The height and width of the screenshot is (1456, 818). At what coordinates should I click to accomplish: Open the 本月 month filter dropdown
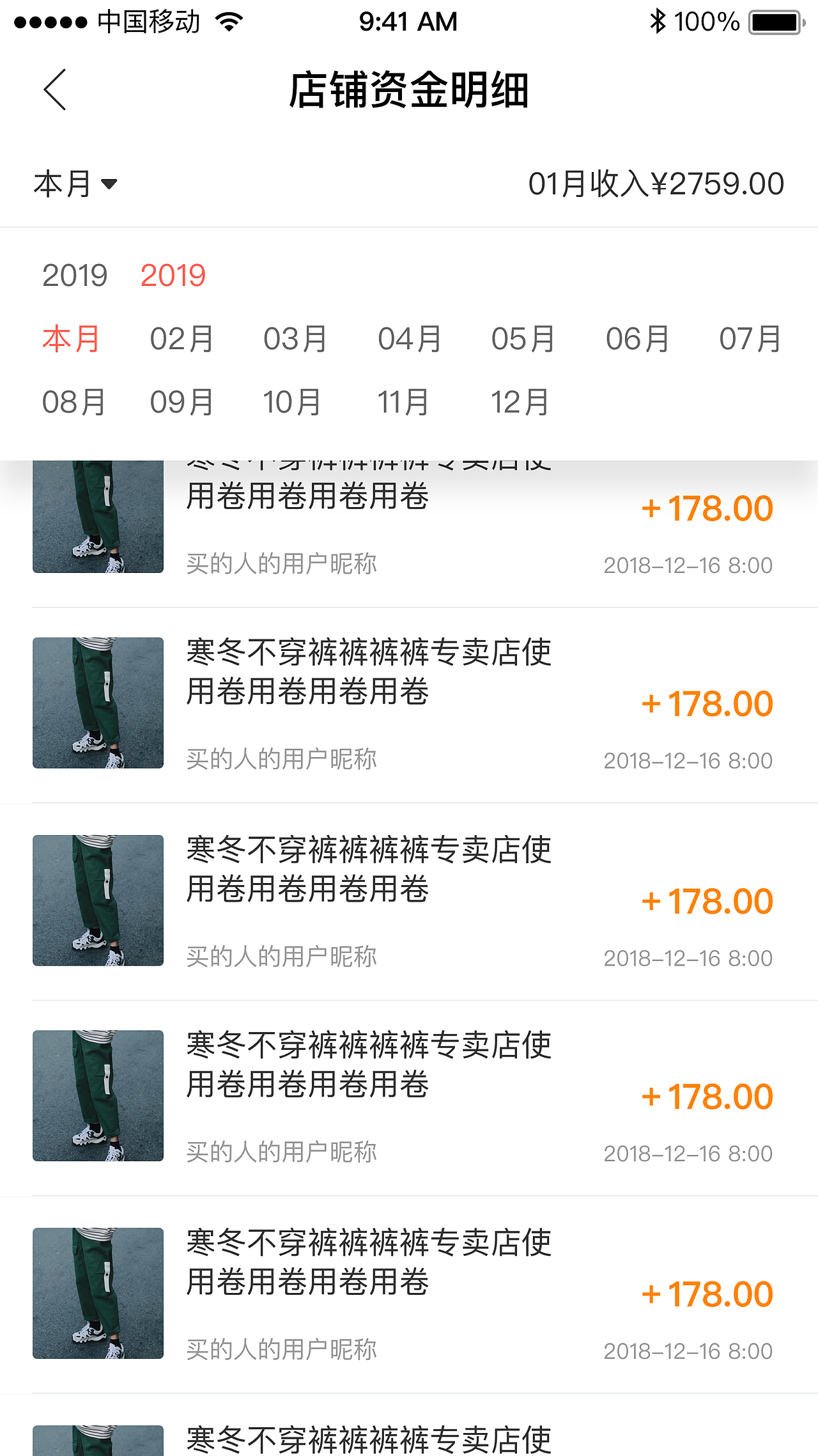click(x=74, y=184)
